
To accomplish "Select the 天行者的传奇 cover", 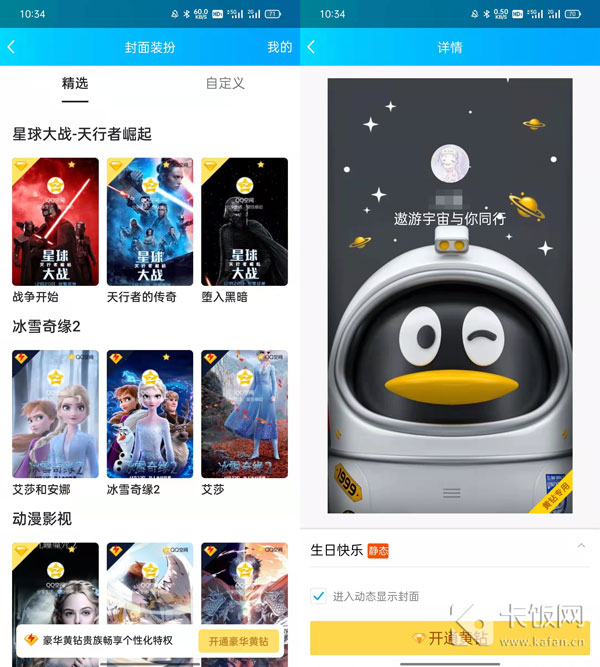I will point(150,221).
